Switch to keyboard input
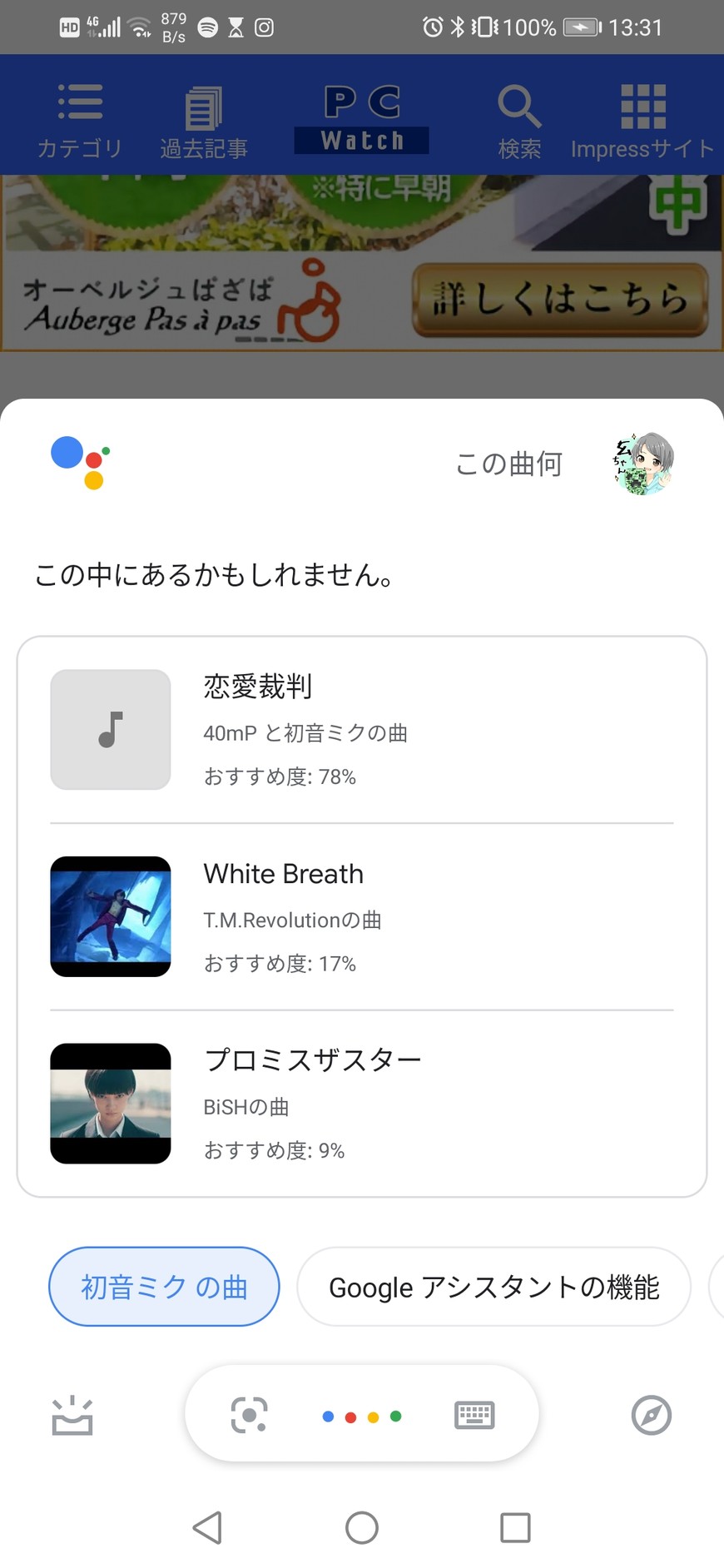 [x=474, y=1415]
